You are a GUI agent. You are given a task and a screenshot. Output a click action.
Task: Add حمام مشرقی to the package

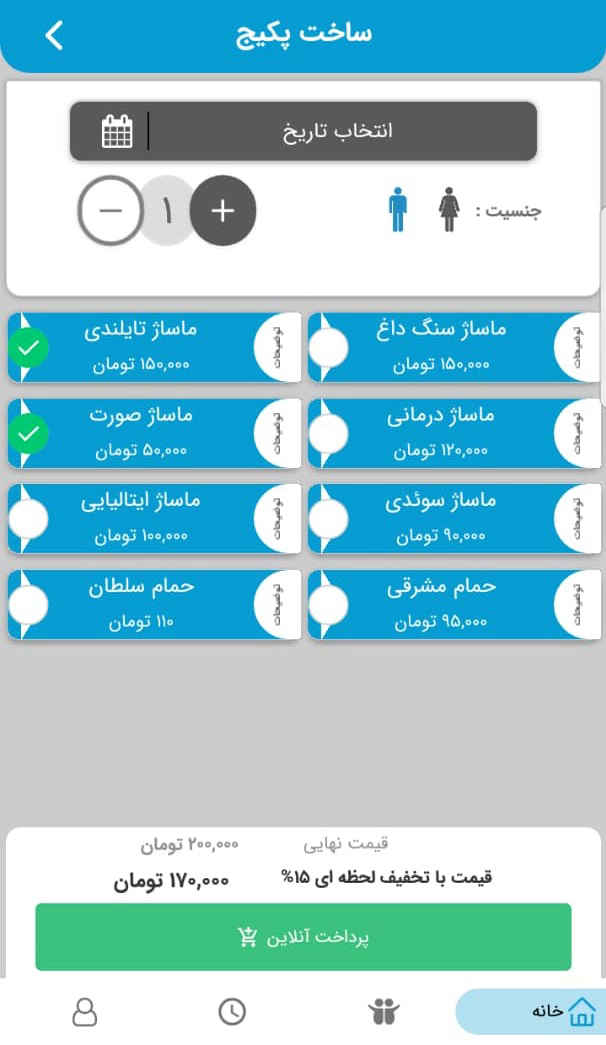[329, 604]
